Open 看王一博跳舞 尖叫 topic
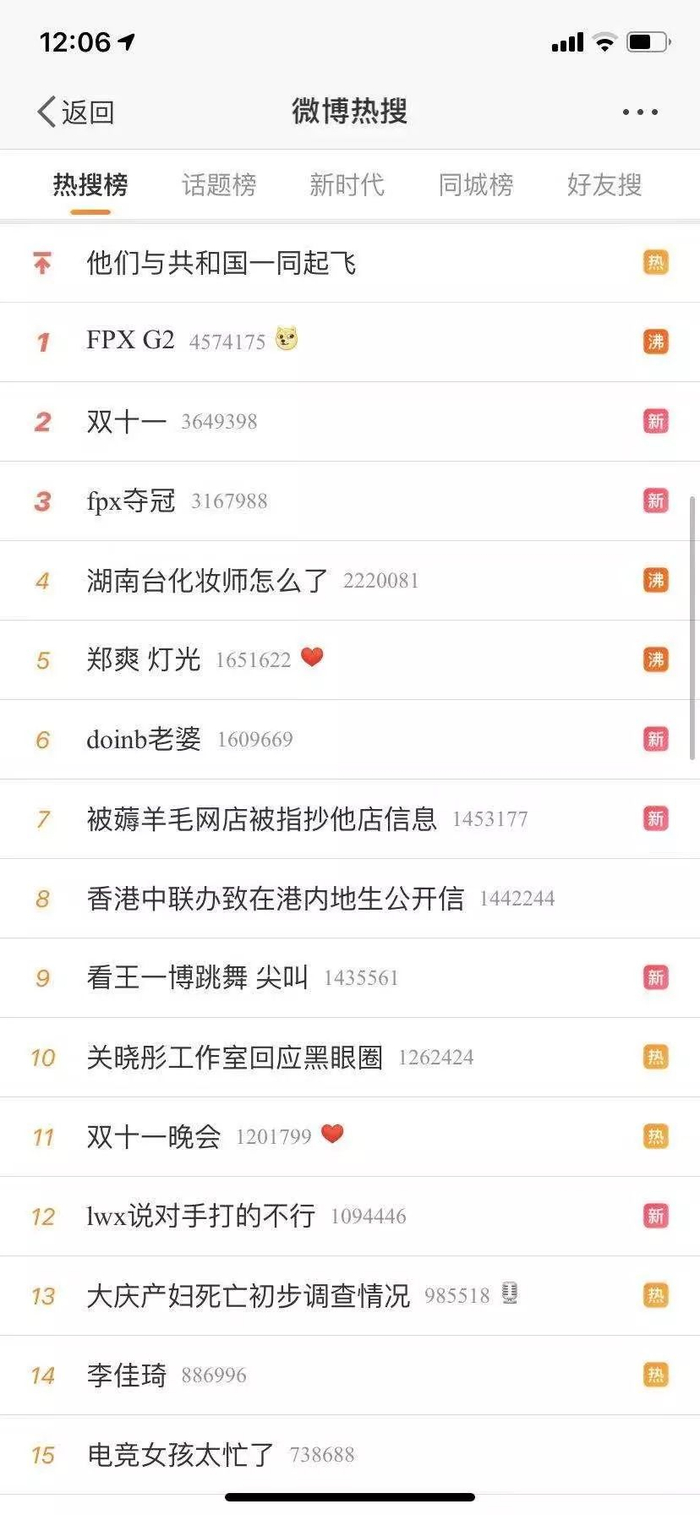 (x=198, y=977)
